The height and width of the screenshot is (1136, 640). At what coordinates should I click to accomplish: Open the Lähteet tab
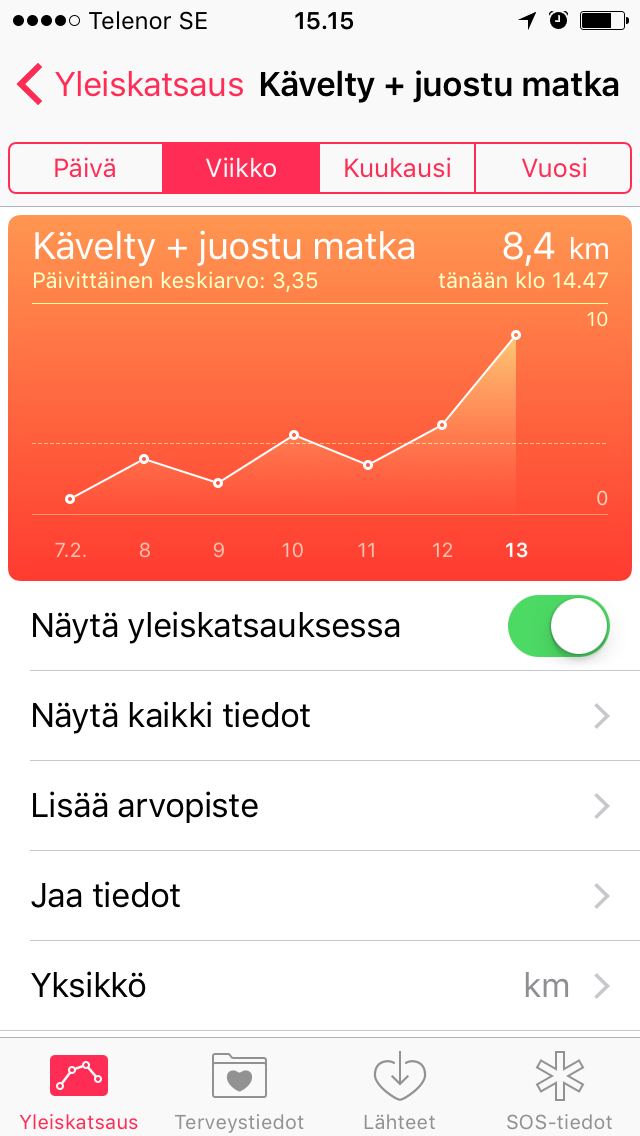coord(399,1090)
